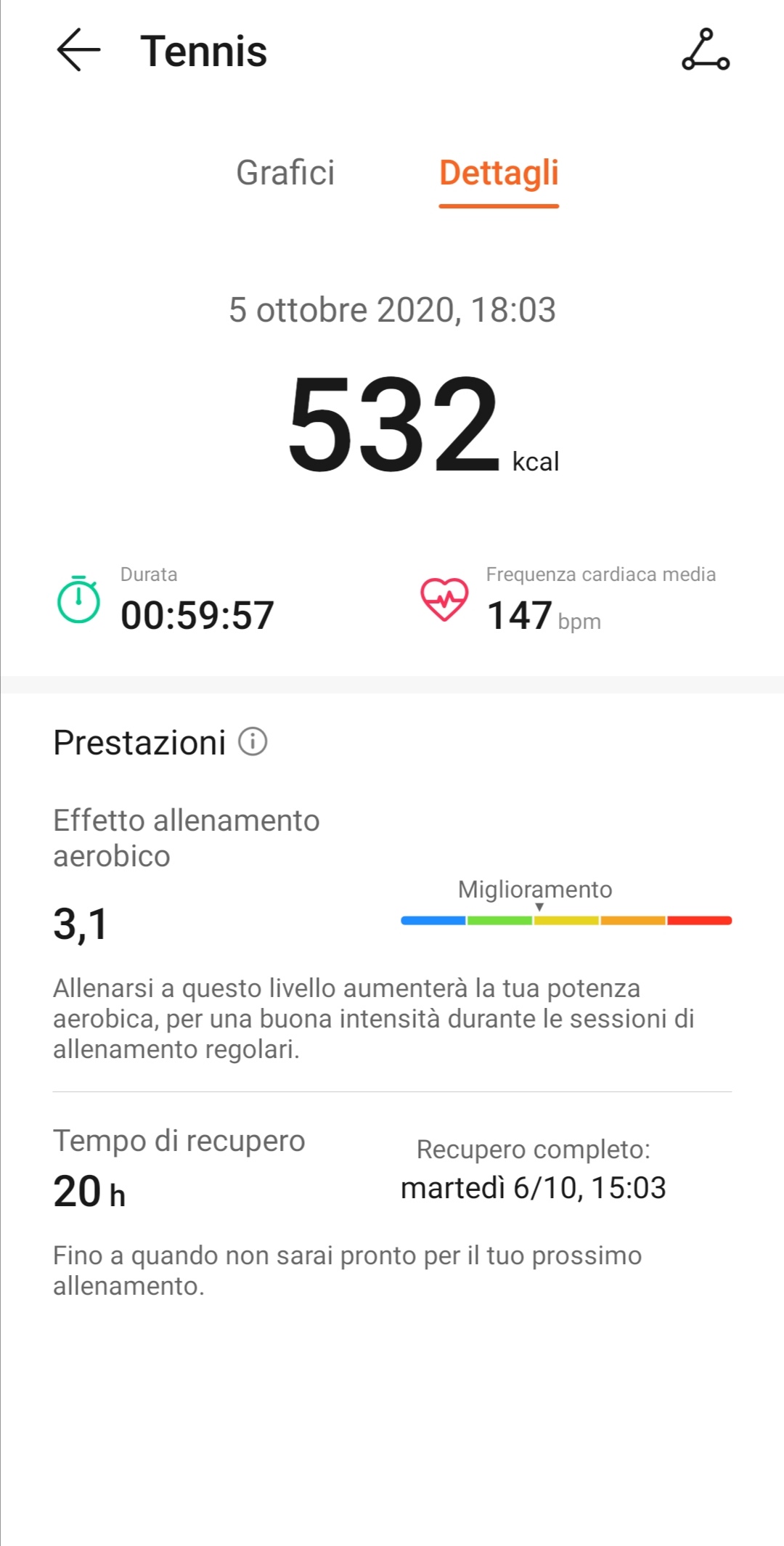Tap the workout date 5 ottobre 2020
This screenshot has width=784, height=1546.
pos(392,309)
